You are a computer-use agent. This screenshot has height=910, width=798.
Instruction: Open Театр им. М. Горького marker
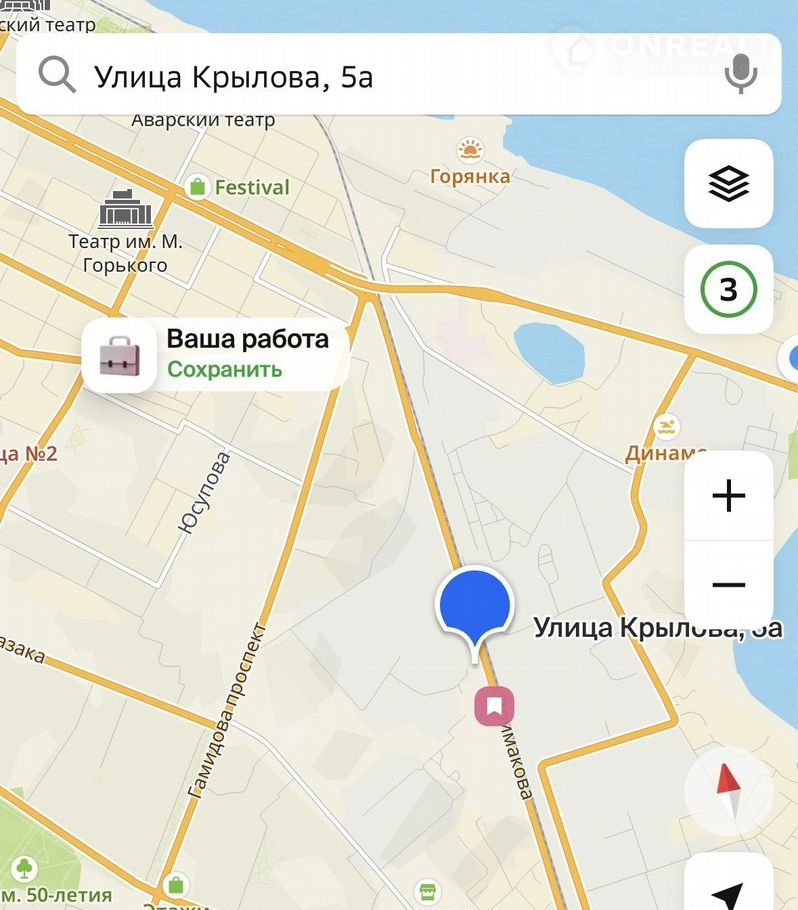tap(124, 209)
